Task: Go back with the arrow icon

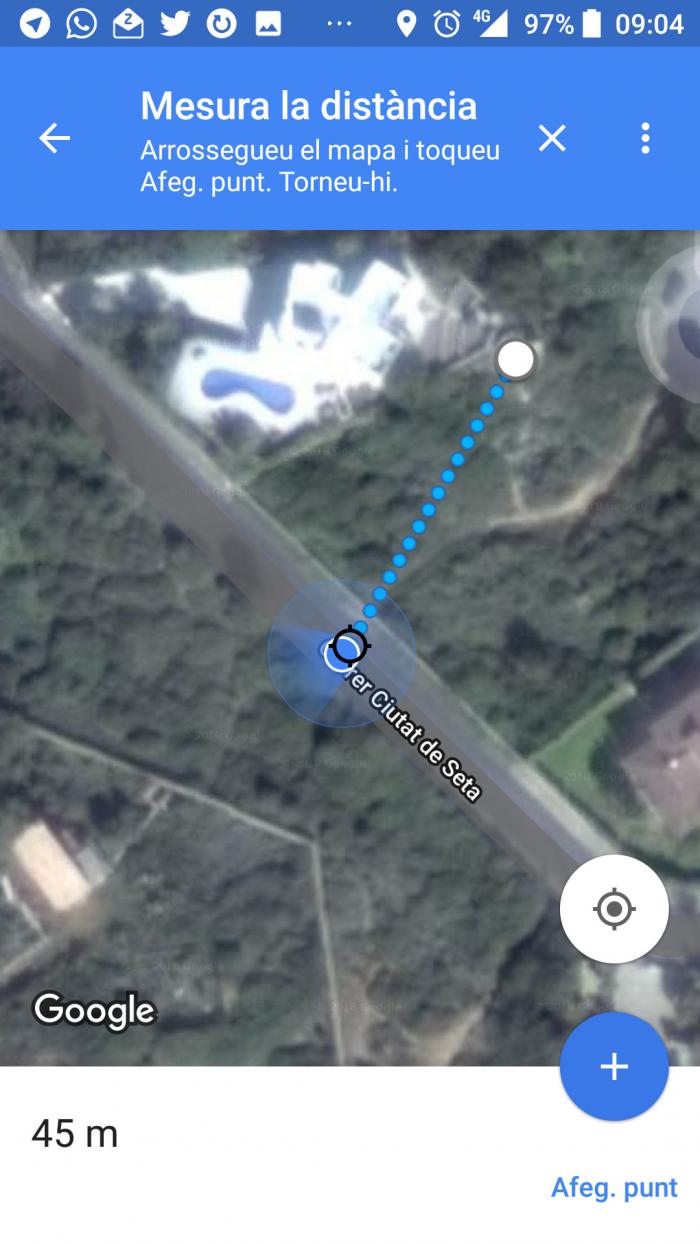Action: coord(54,138)
